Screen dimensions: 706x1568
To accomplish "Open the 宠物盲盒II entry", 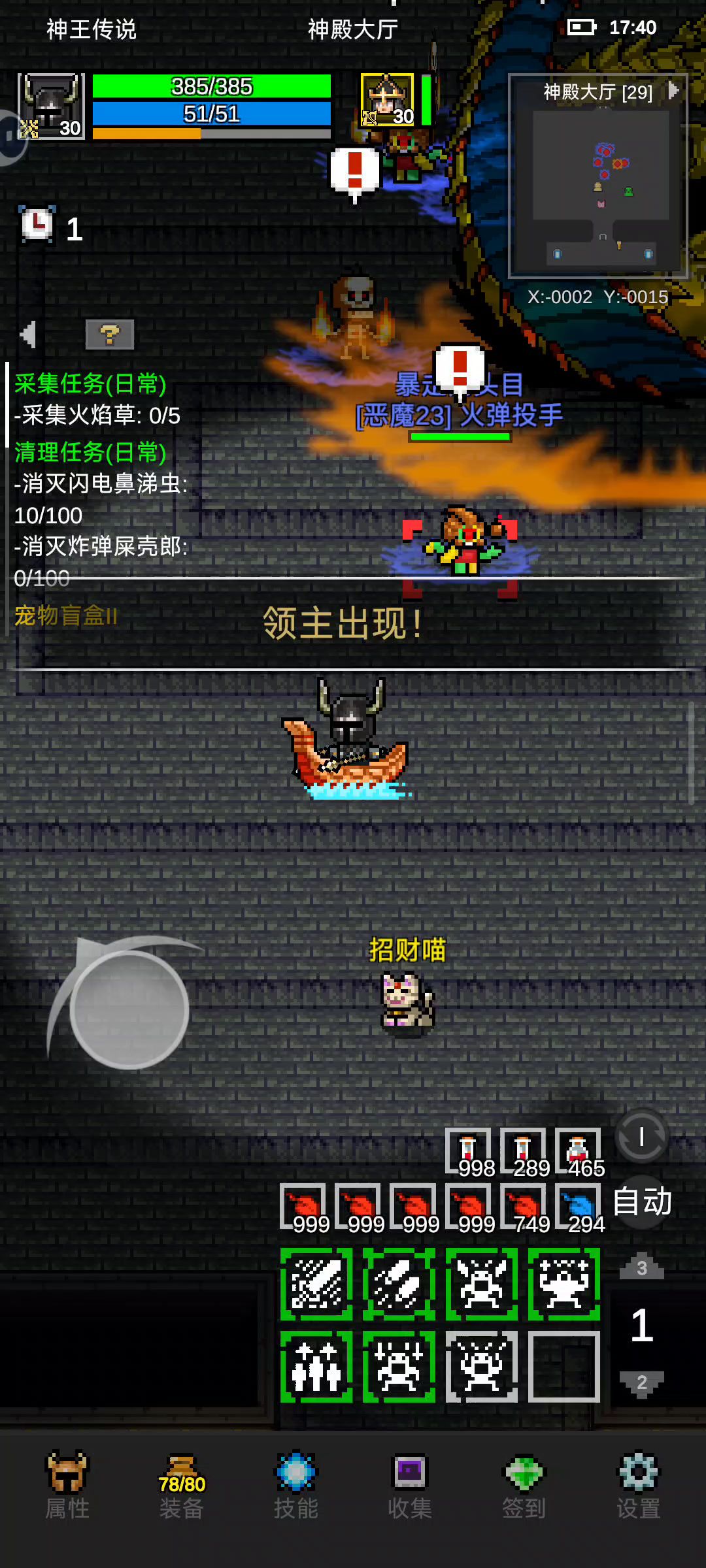I will click(65, 615).
